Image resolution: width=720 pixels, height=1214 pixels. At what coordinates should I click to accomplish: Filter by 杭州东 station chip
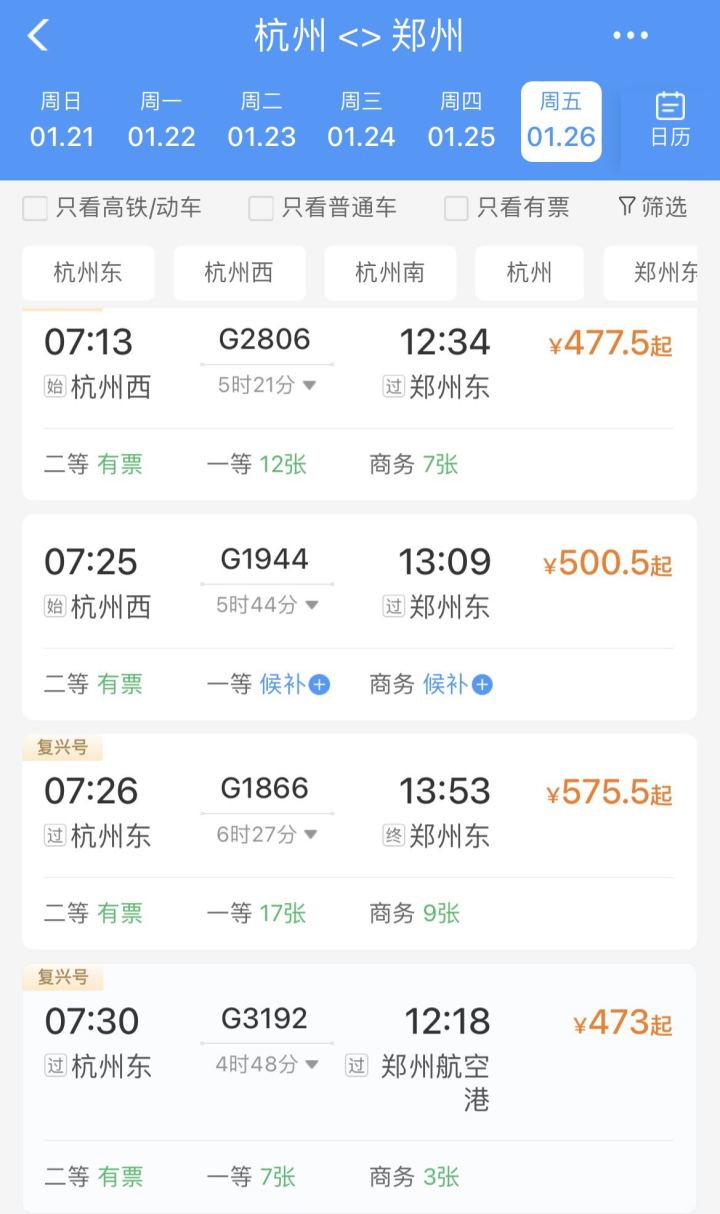[x=88, y=272]
